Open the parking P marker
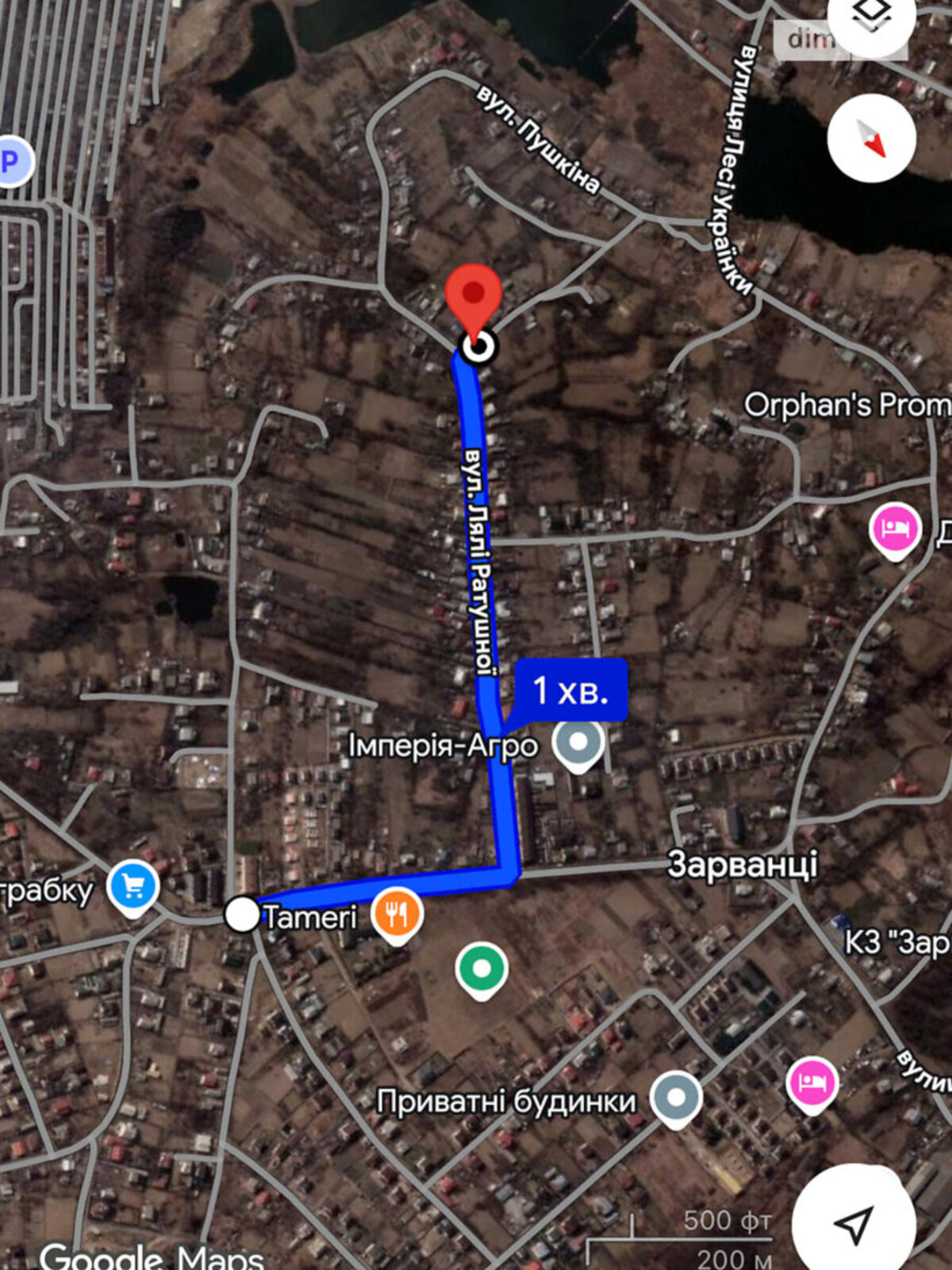This screenshot has width=952, height=1270. point(11,162)
